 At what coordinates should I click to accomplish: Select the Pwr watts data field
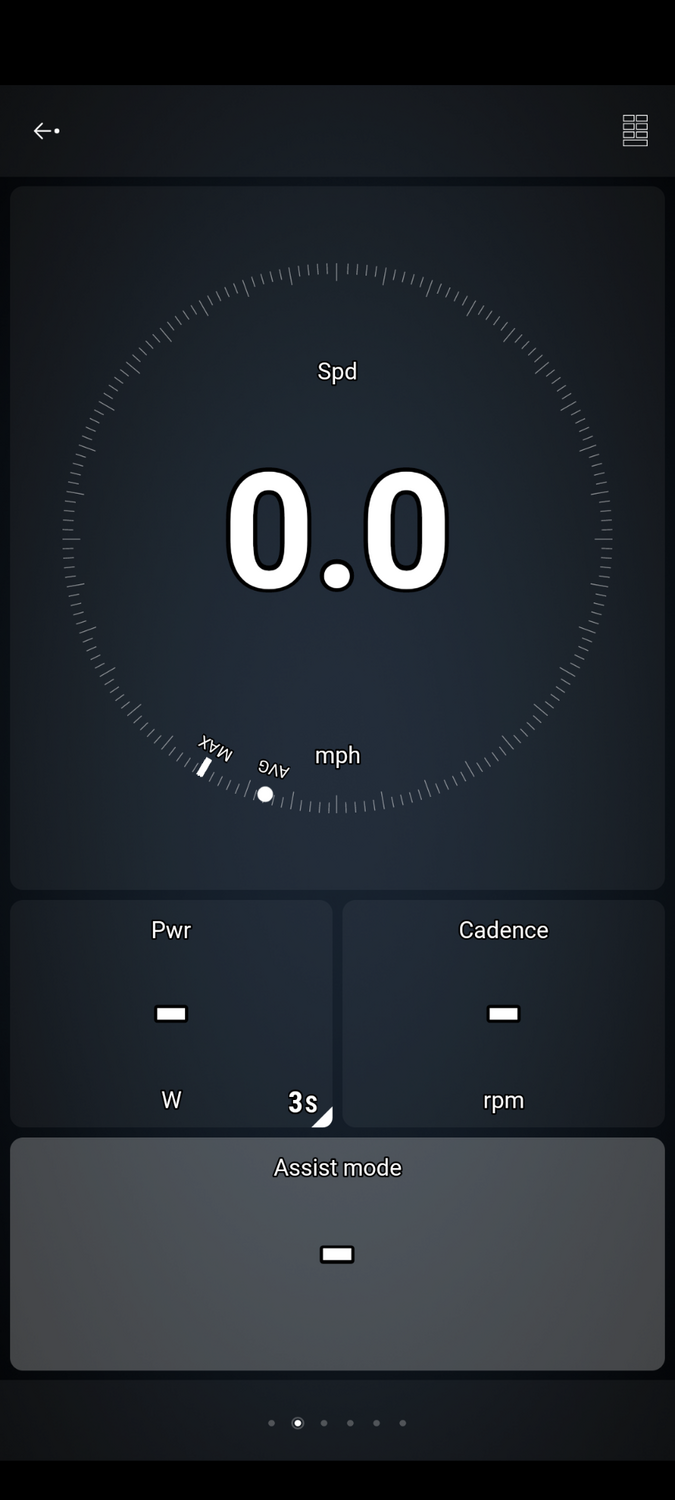coord(171,1013)
